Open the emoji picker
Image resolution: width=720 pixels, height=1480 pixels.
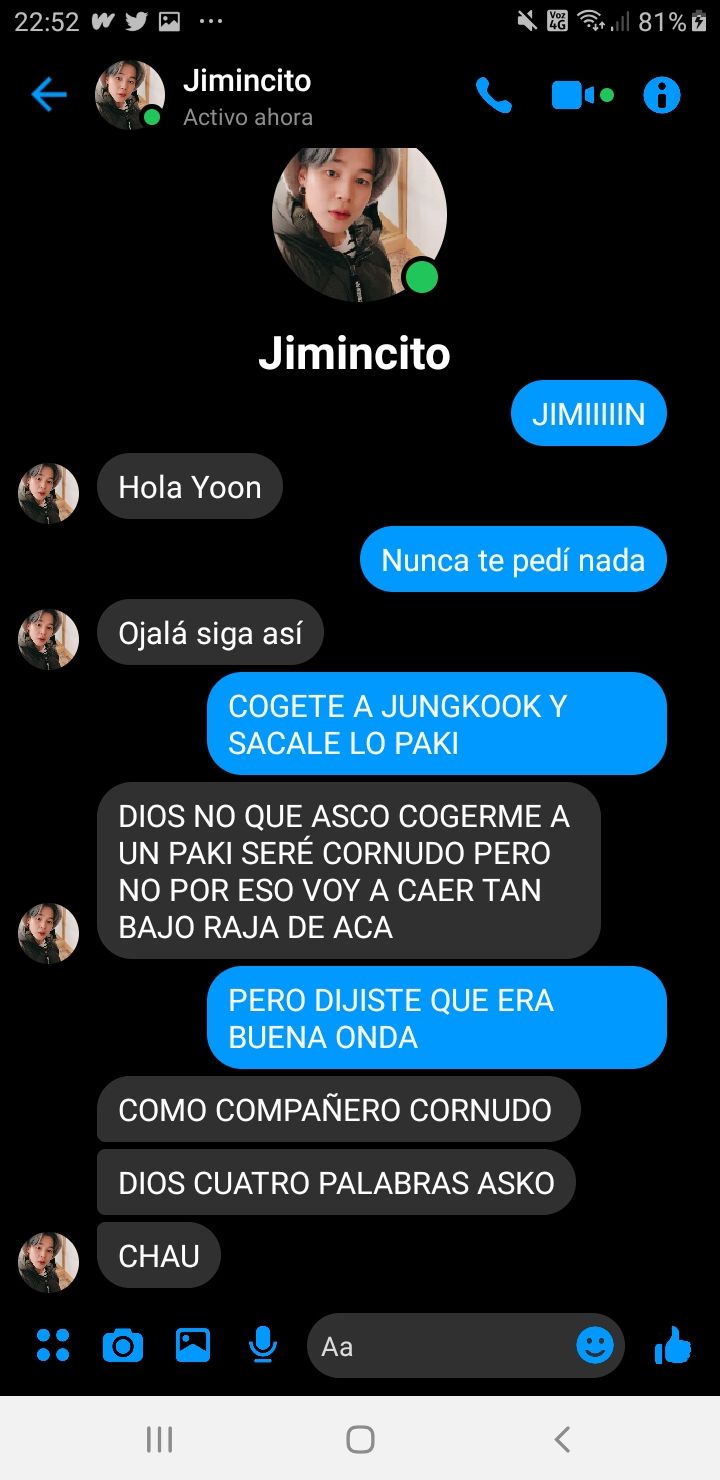595,1346
